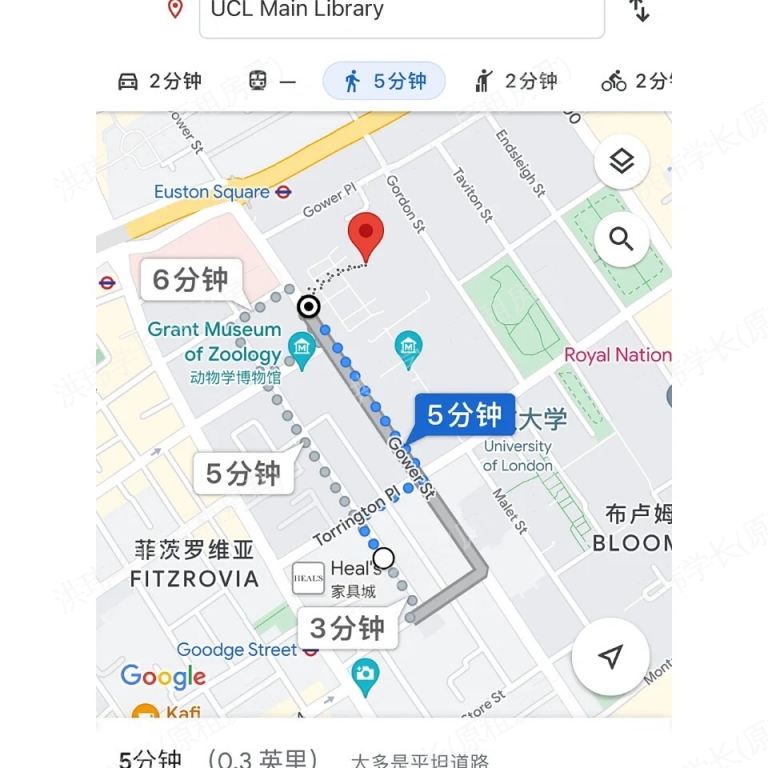Tap the red destination pin

366,238
